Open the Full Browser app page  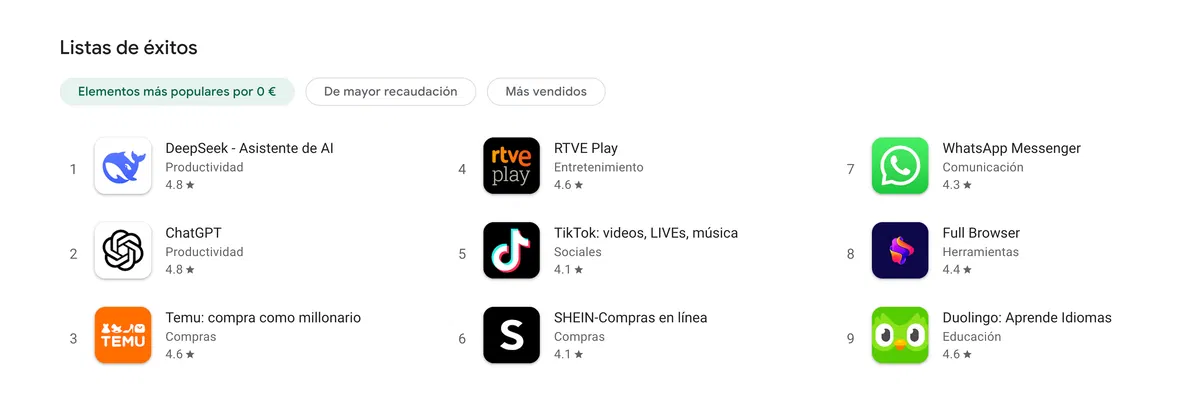click(981, 233)
